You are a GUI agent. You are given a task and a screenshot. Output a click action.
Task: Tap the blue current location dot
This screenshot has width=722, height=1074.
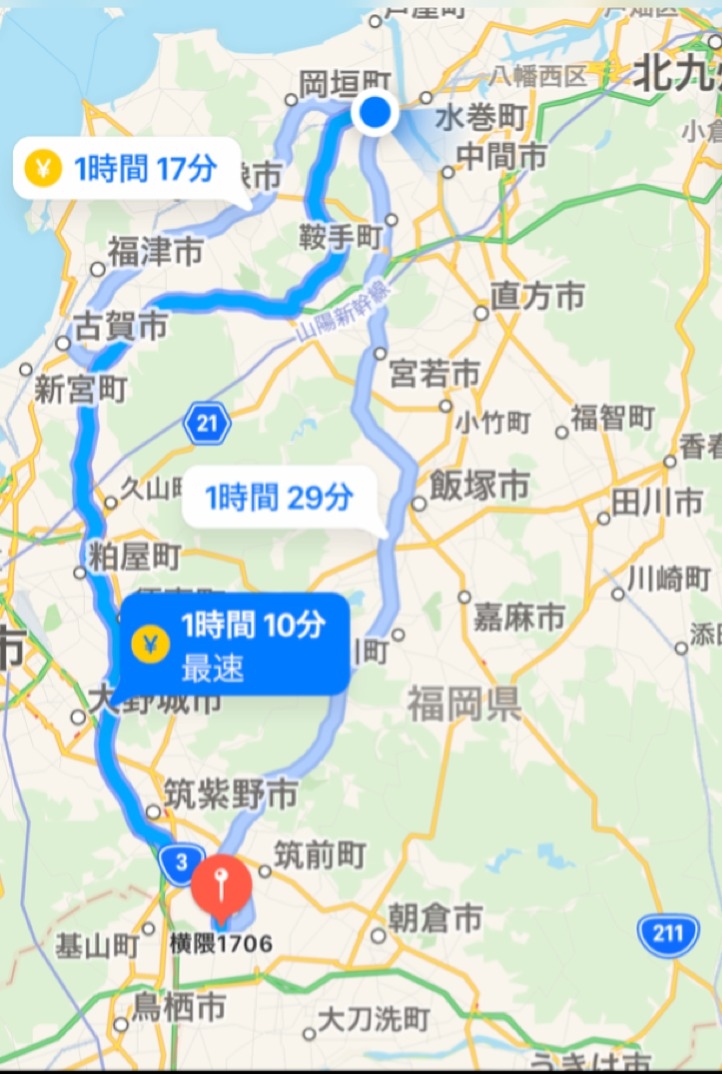click(x=375, y=114)
